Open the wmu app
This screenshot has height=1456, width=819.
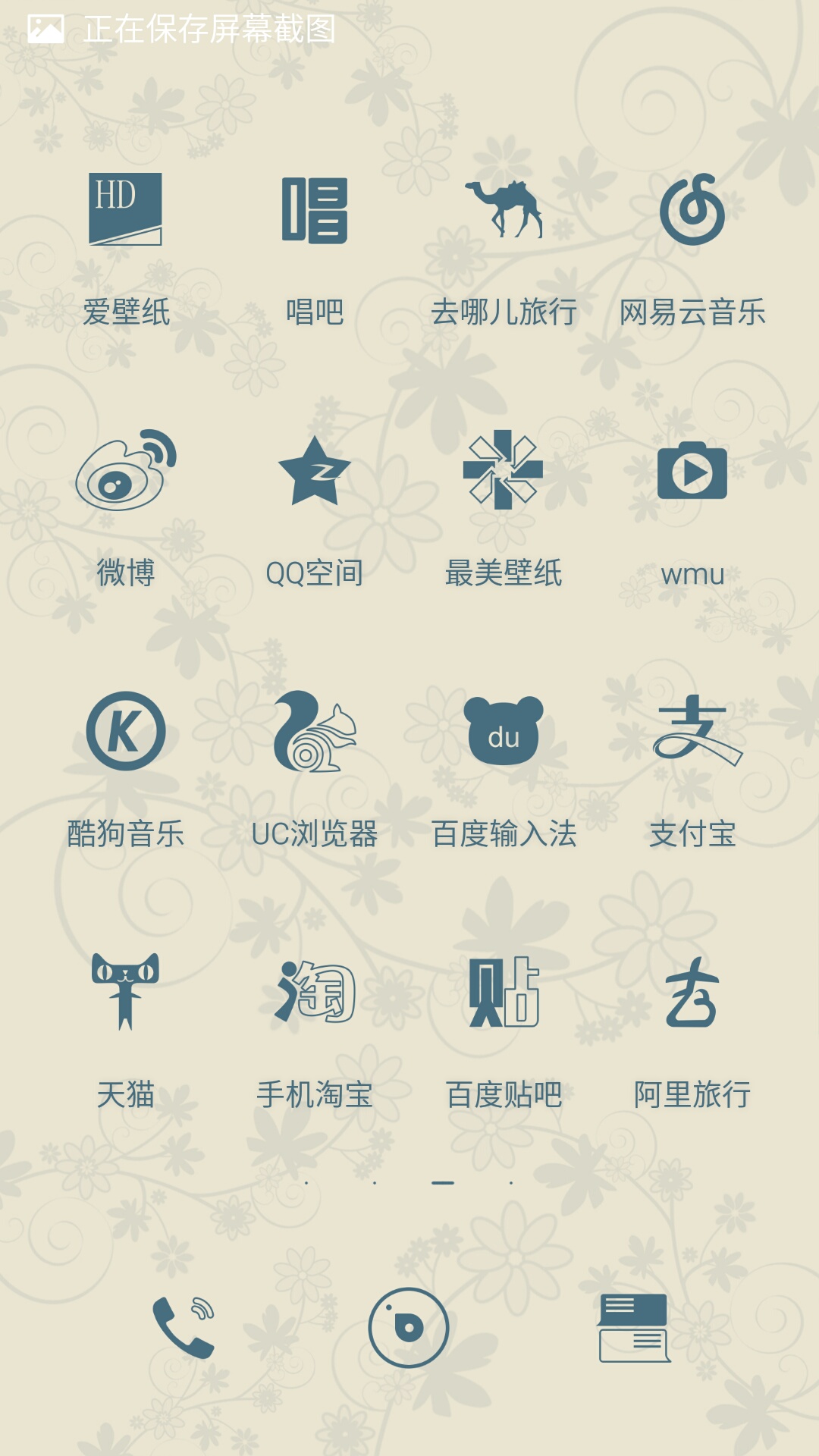coord(692,471)
